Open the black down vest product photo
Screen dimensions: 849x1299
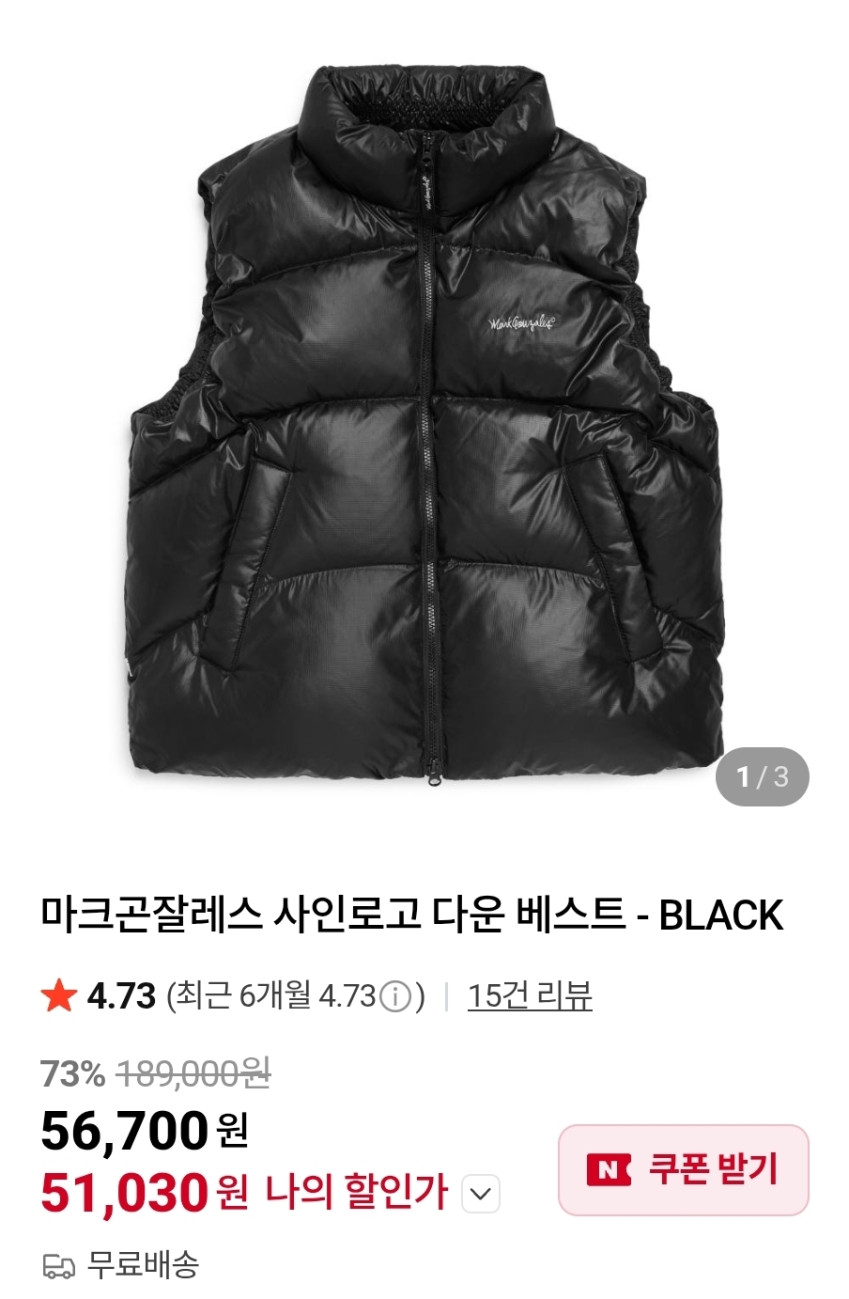pos(425,420)
